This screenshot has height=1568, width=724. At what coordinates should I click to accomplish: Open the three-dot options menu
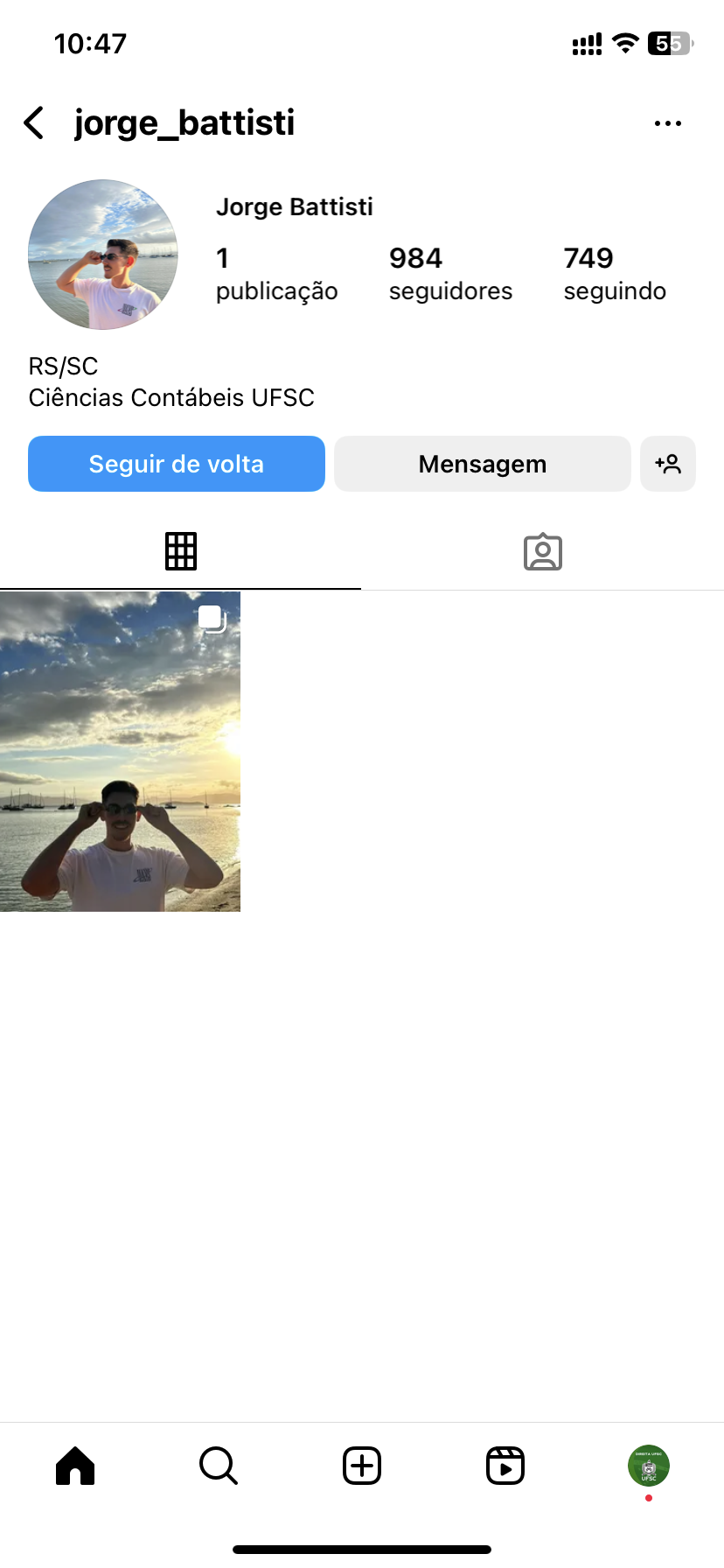pyautogui.click(x=667, y=123)
